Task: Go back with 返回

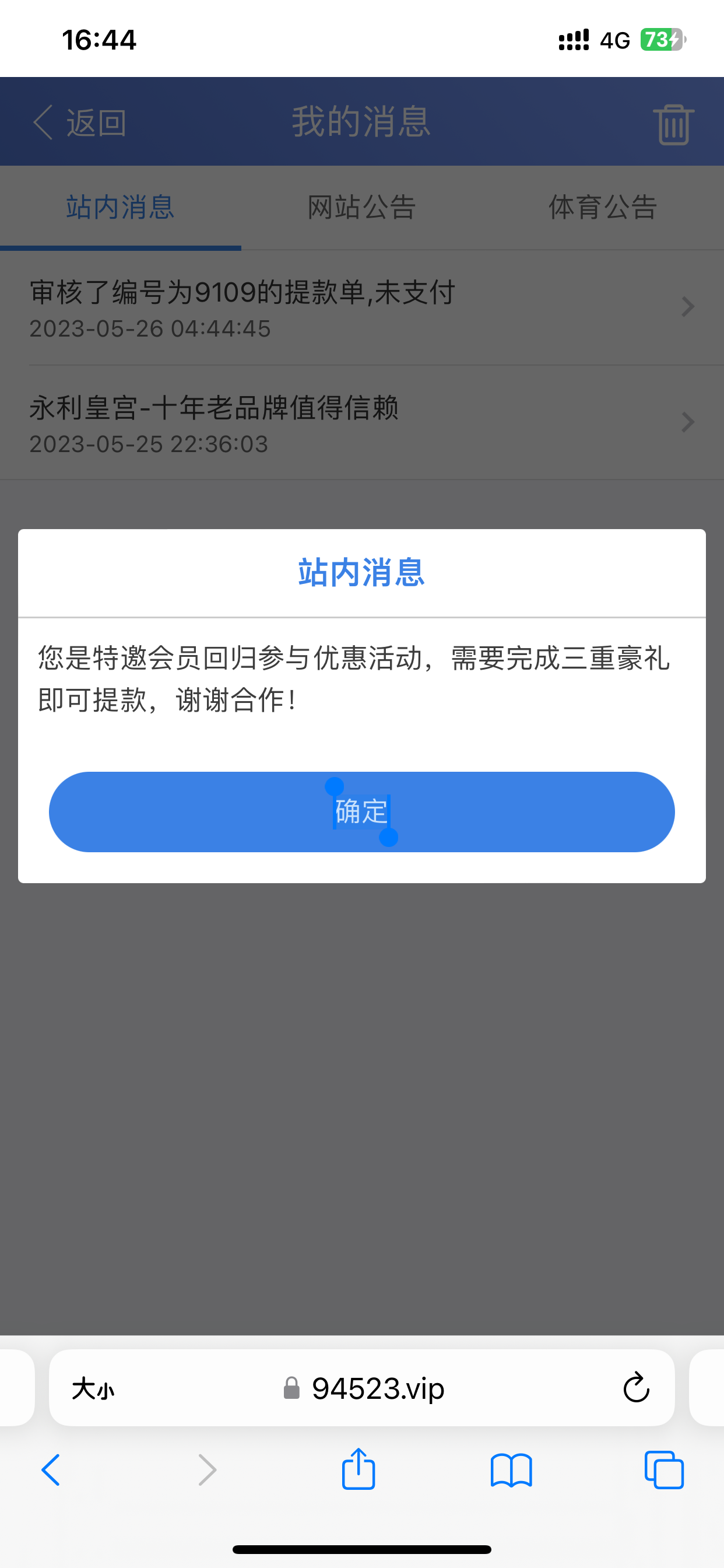Action: click(x=80, y=123)
